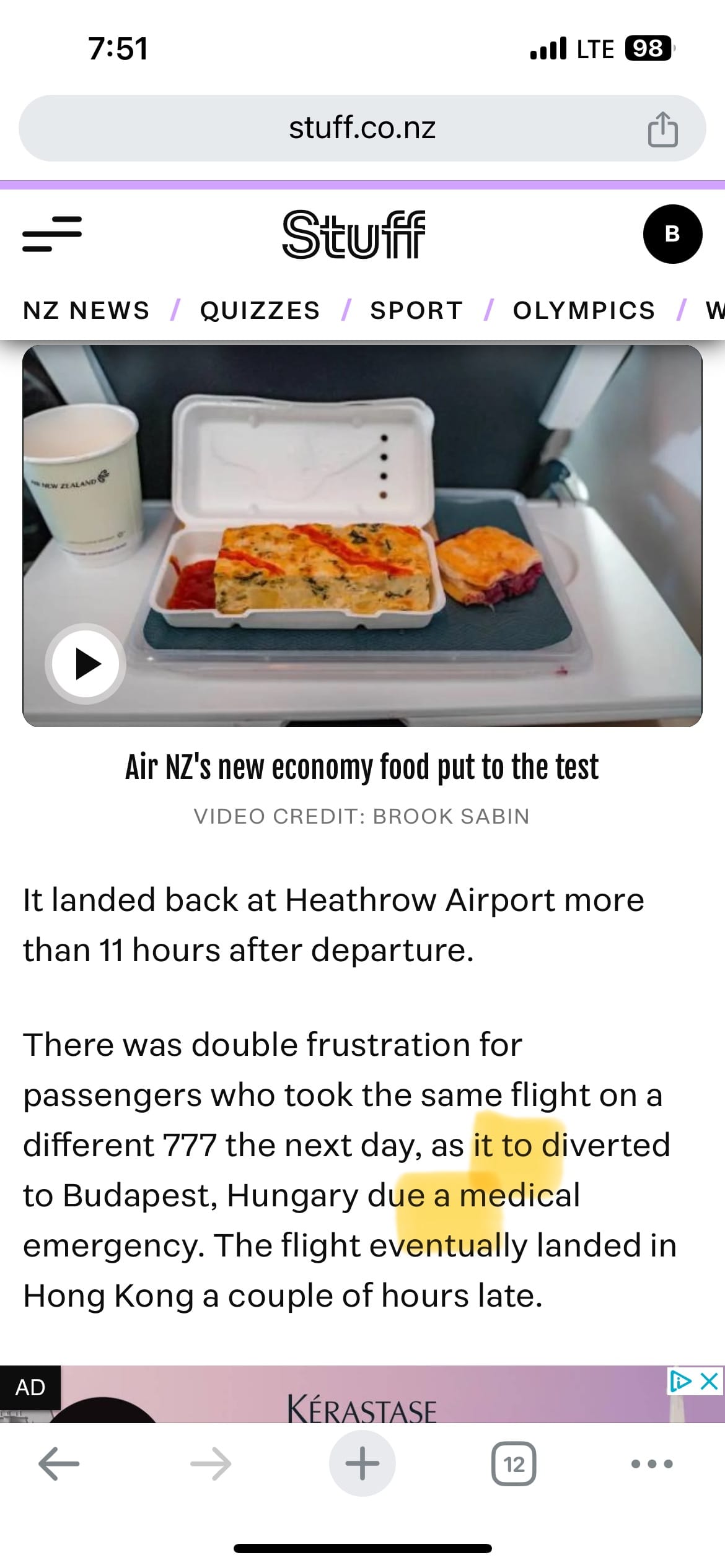Select the Olympics section

[584, 310]
